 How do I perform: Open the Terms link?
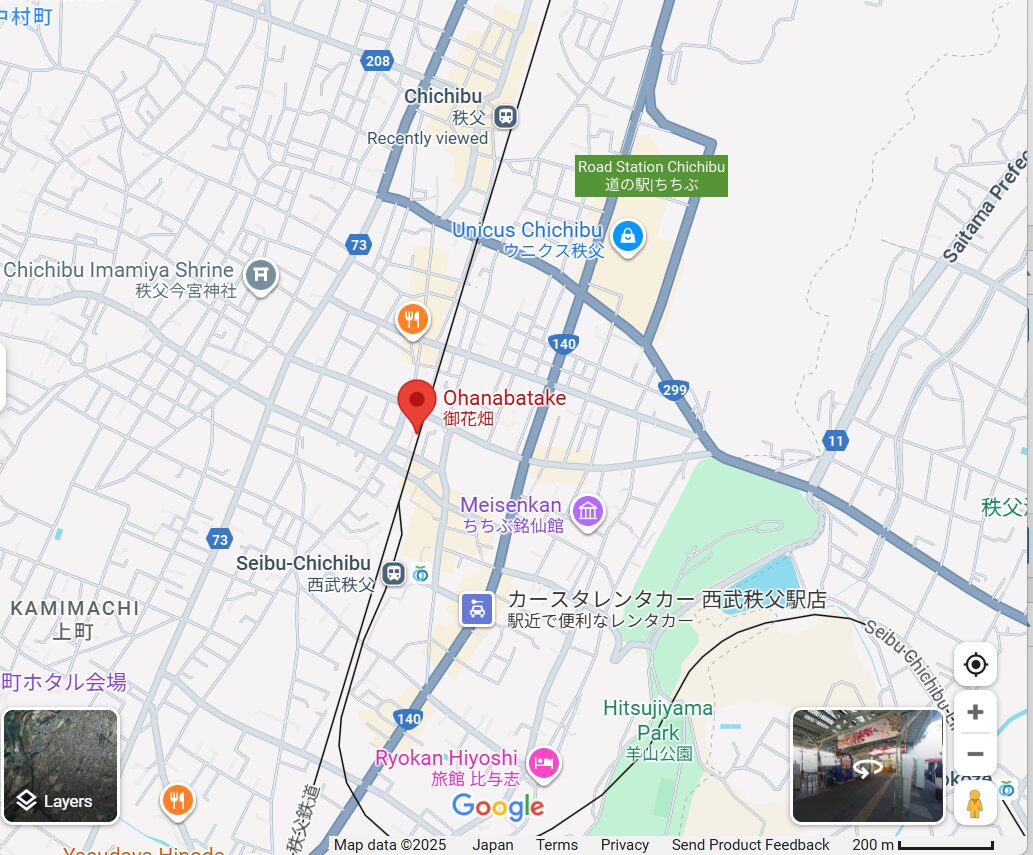tap(557, 845)
